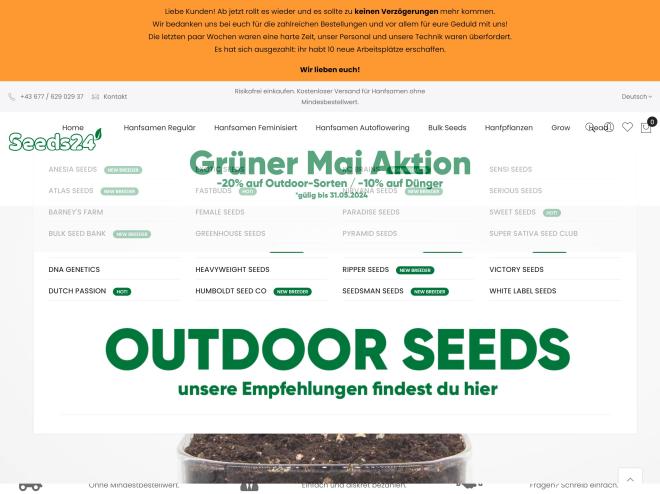Screen dimensions: 660x494
Task: Open the Hanfpflanzen section
Action: click(x=508, y=128)
